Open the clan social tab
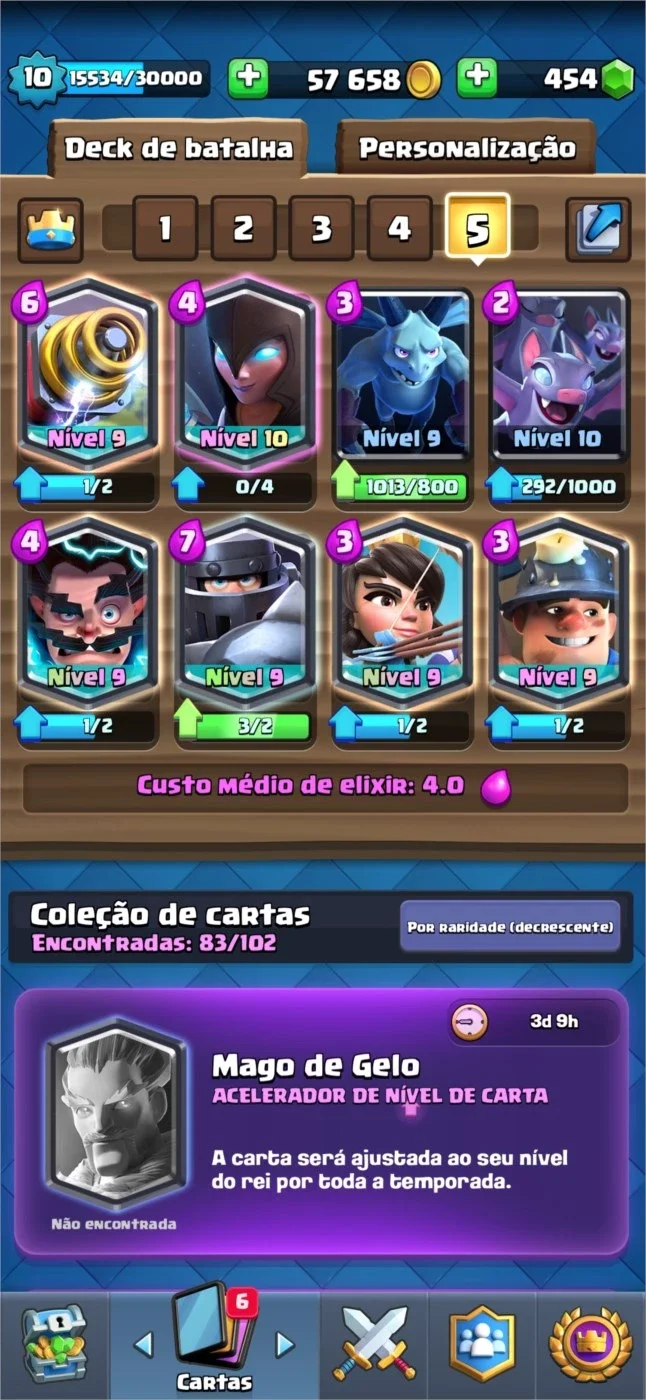Viewport: 646px width, 1400px height. pyautogui.click(x=481, y=1344)
